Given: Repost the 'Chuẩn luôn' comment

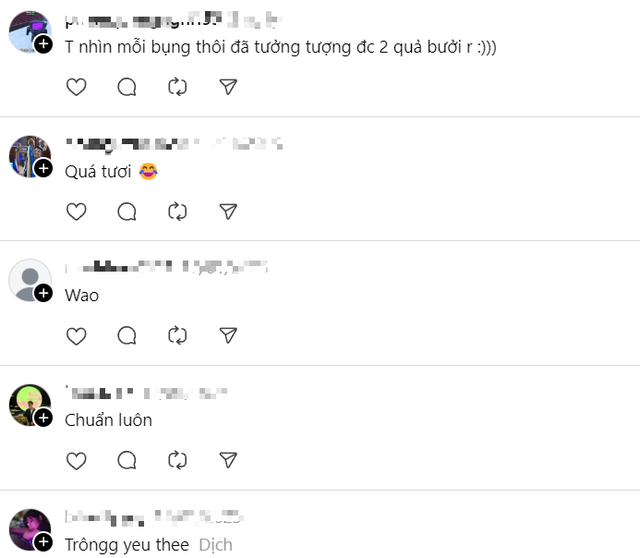Looking at the screenshot, I should (x=178, y=460).
